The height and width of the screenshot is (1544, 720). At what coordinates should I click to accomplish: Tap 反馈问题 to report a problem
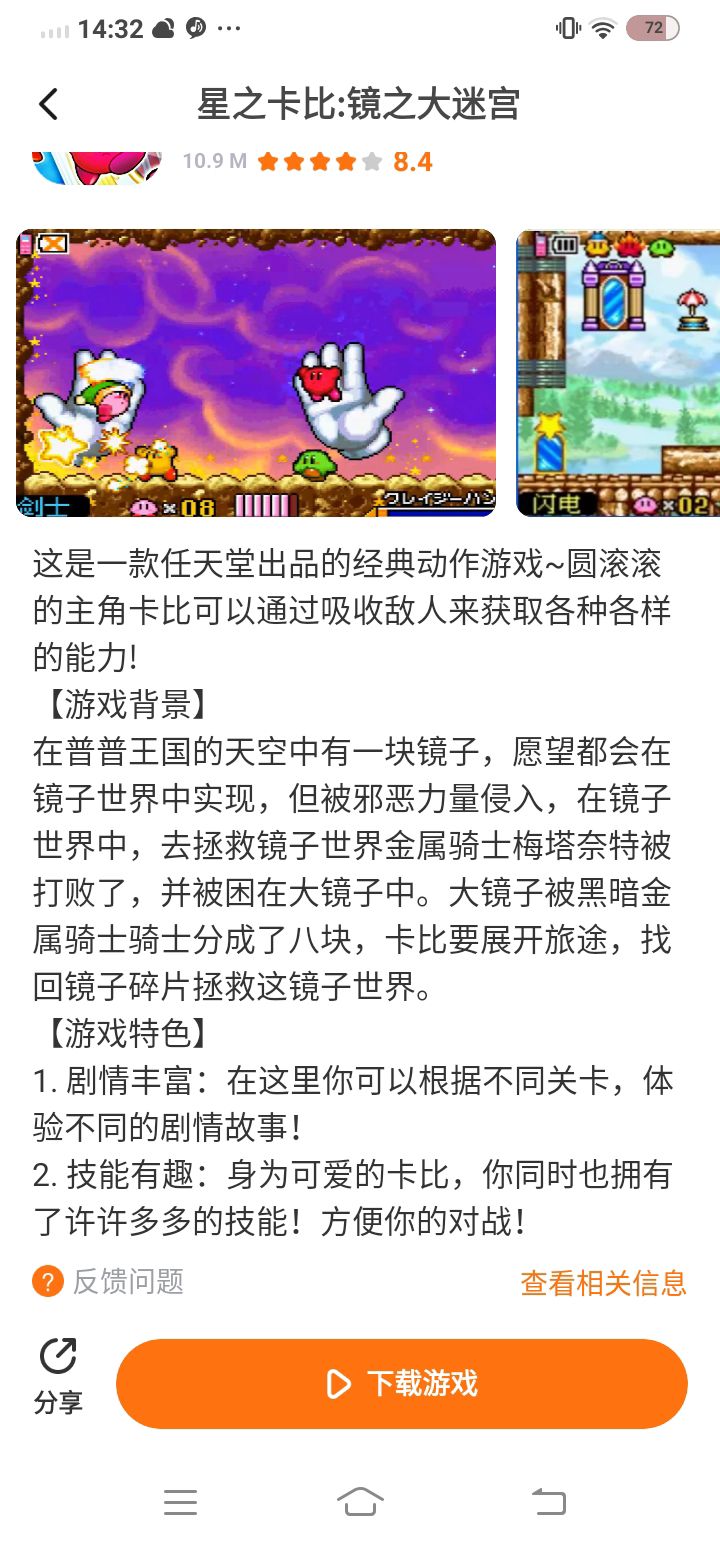click(108, 1281)
